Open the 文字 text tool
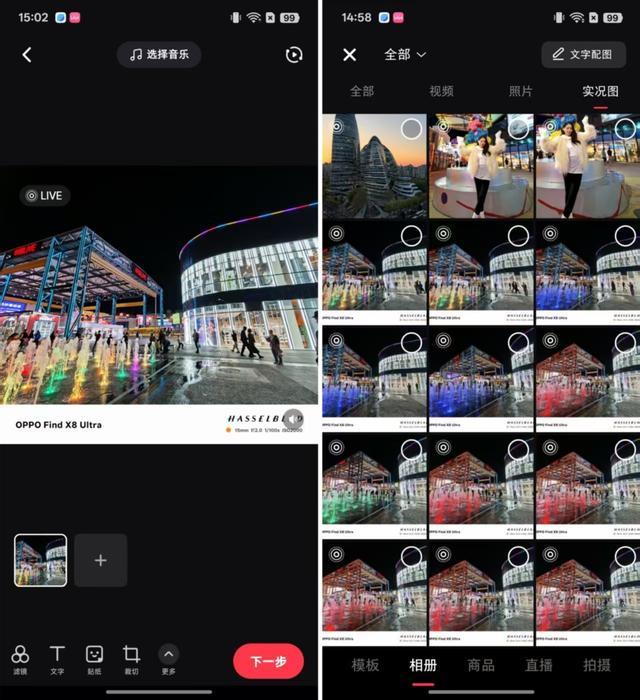640x700 pixels. point(57,659)
